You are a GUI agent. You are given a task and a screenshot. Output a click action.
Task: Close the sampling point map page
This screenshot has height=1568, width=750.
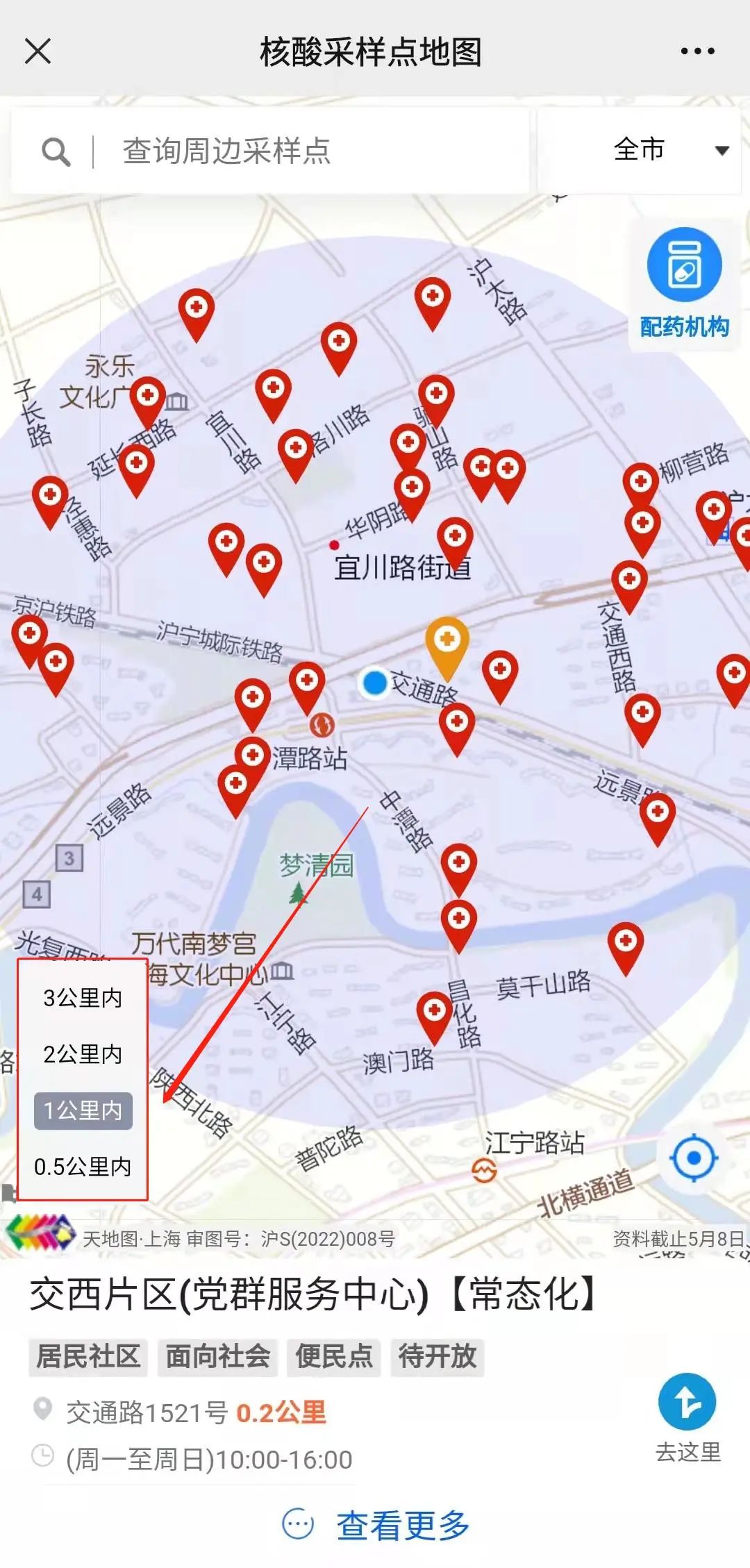tap(37, 51)
